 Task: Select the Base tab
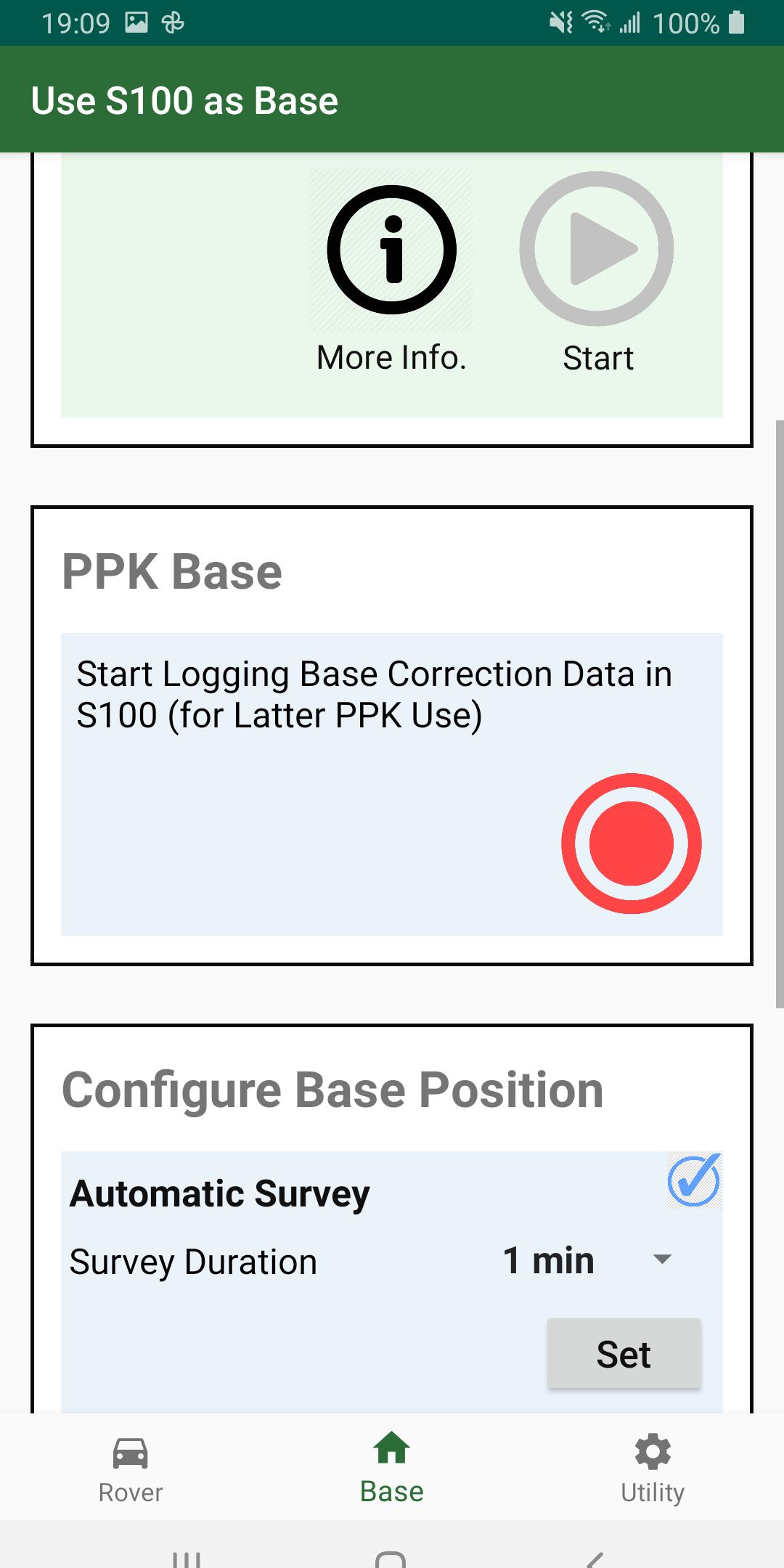[392, 1469]
